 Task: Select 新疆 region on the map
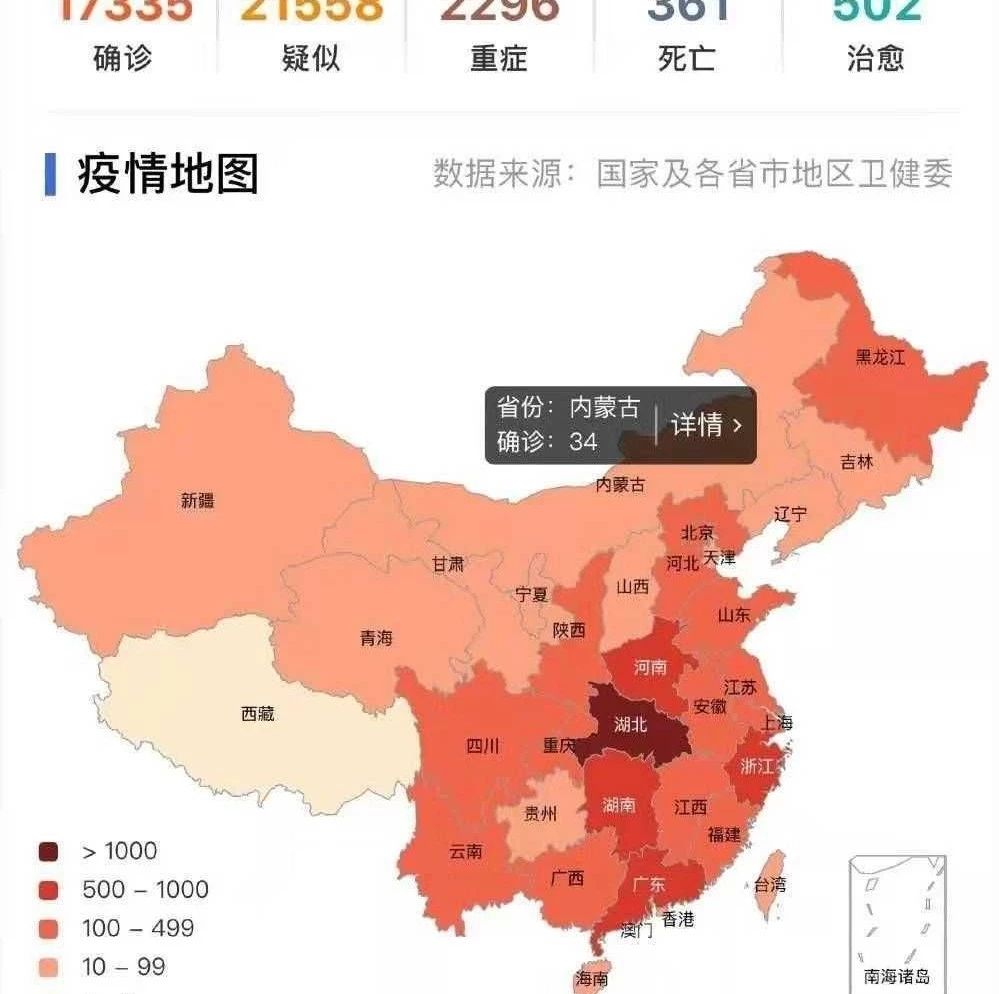point(197,501)
